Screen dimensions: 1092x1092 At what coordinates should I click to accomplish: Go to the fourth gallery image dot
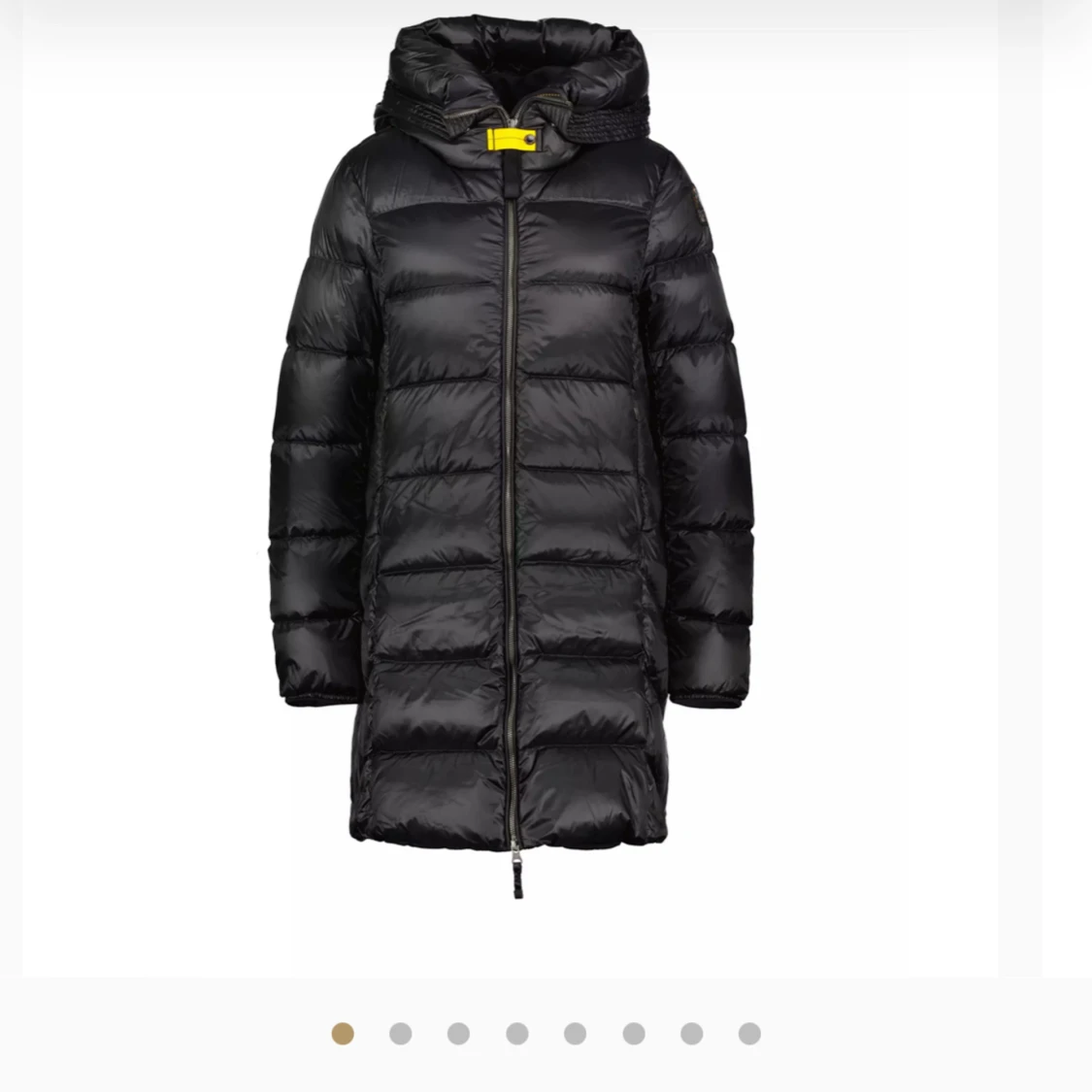coord(516,1034)
